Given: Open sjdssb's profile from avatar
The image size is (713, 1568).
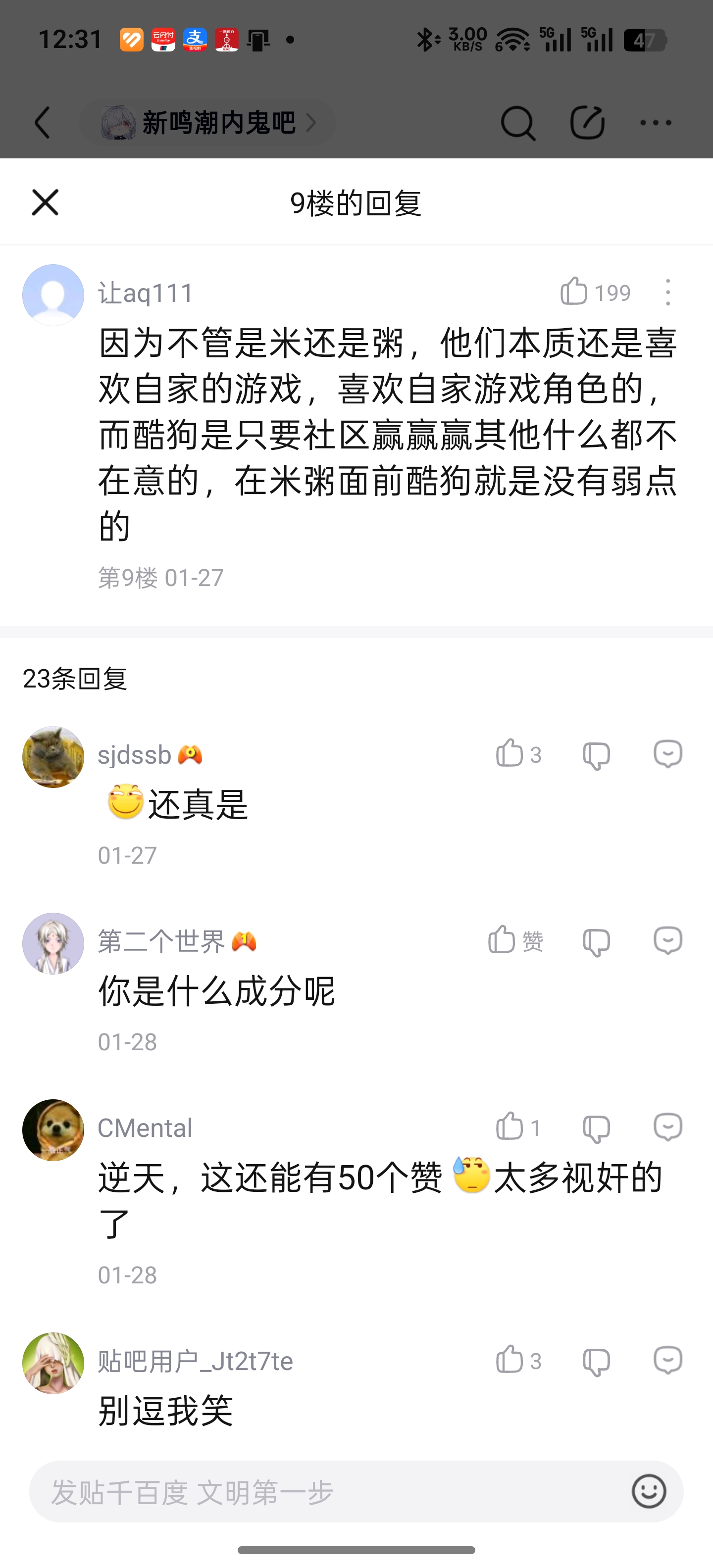Looking at the screenshot, I should pyautogui.click(x=53, y=757).
